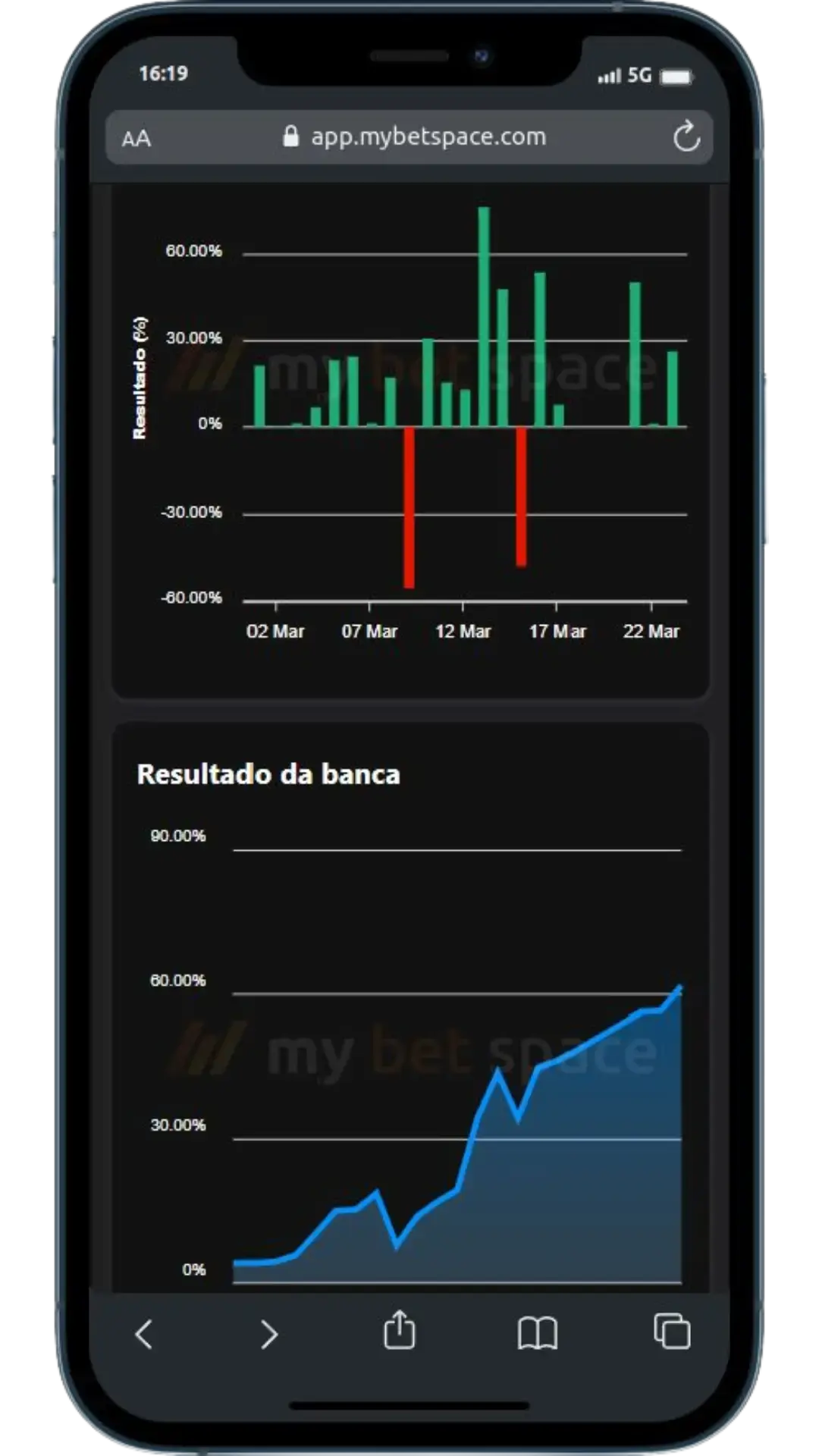Select the 02 Mar axis label
Viewport: 819px width, 1456px height.
tap(276, 631)
